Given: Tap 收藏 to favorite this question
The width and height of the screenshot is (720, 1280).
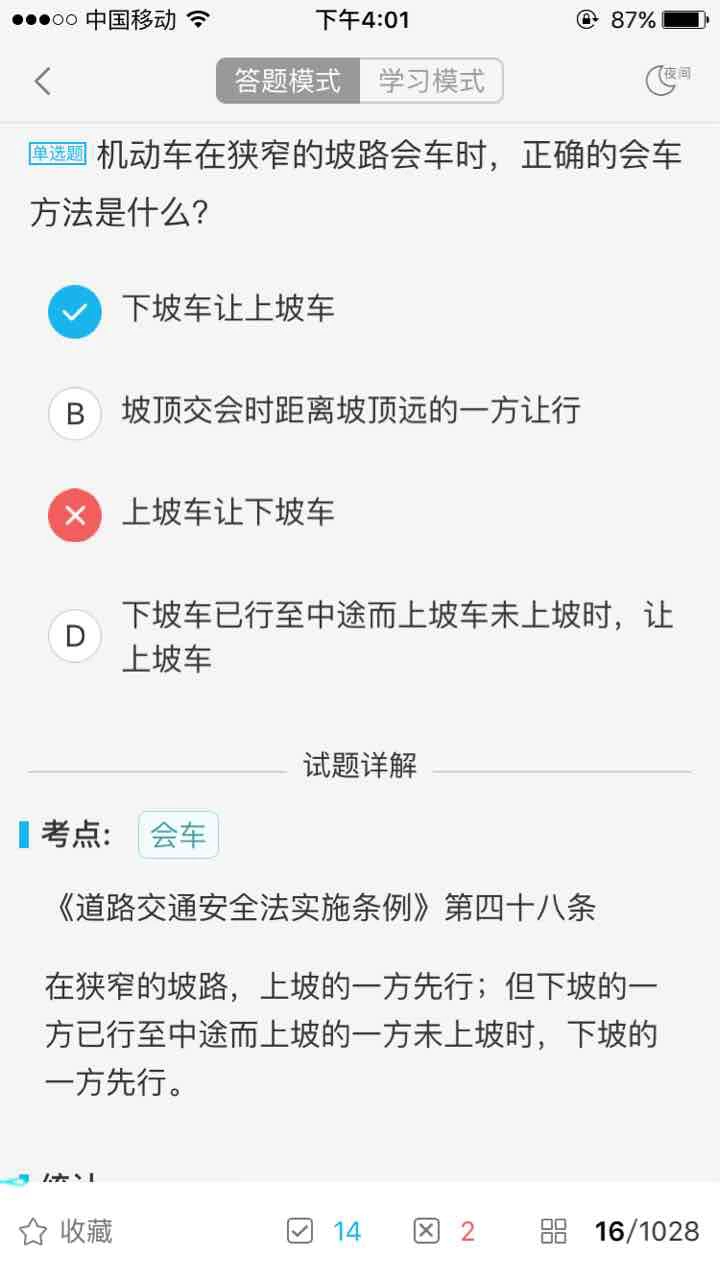Looking at the screenshot, I should 66,1231.
